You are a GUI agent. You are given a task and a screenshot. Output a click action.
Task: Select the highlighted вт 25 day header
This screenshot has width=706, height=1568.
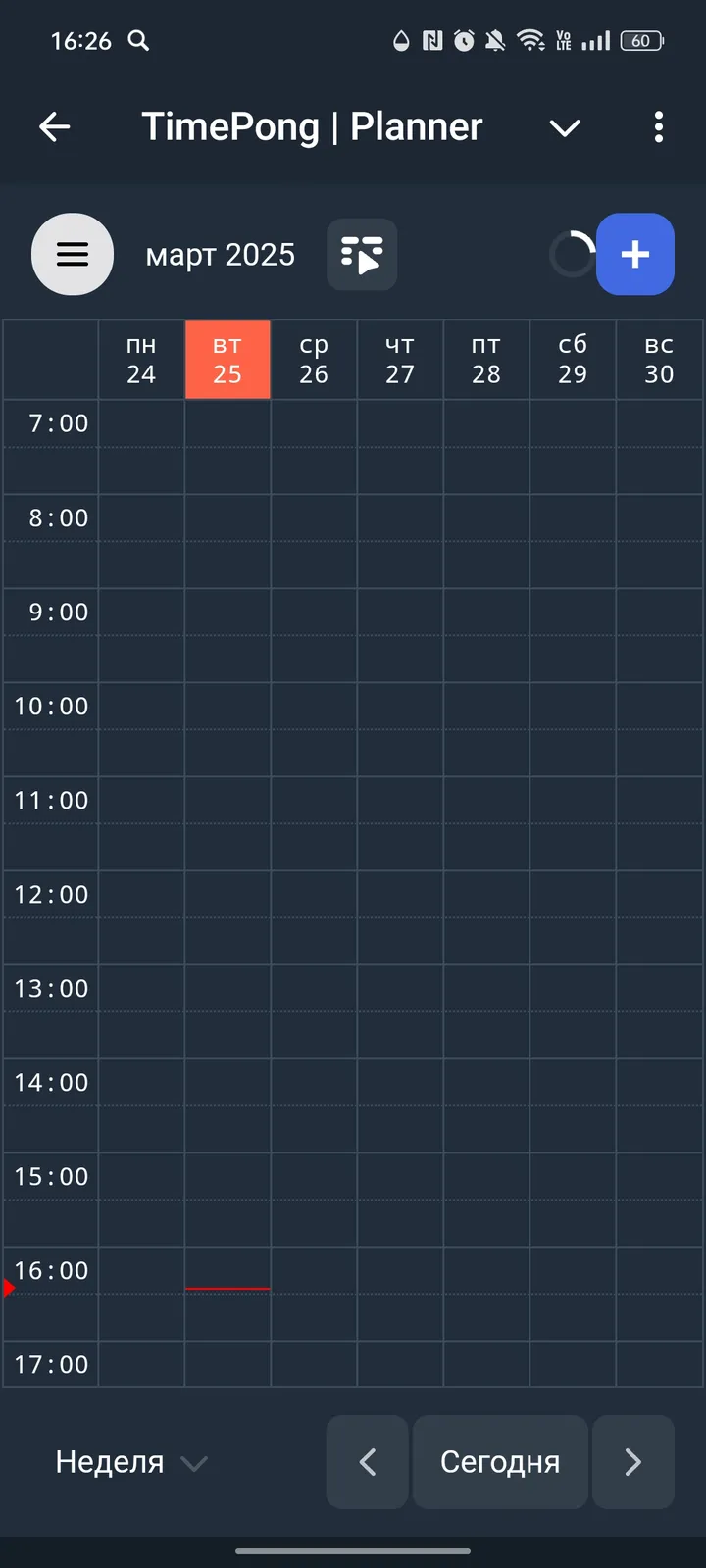pos(227,360)
